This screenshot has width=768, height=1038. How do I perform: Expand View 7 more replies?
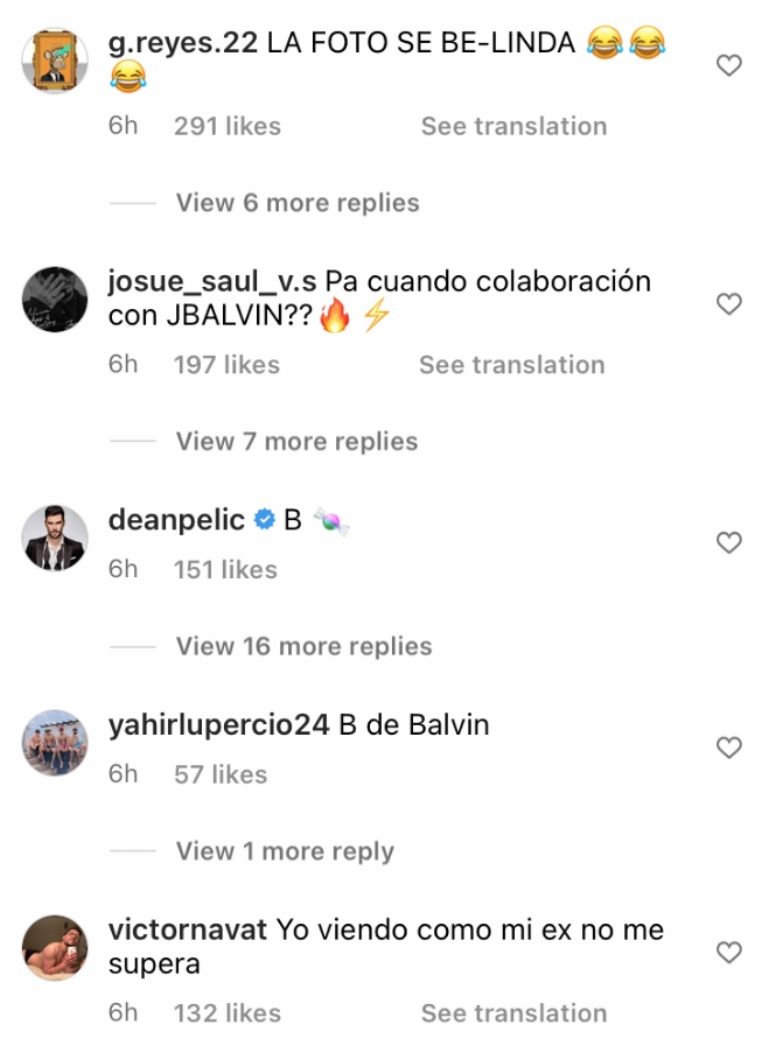pos(296,441)
